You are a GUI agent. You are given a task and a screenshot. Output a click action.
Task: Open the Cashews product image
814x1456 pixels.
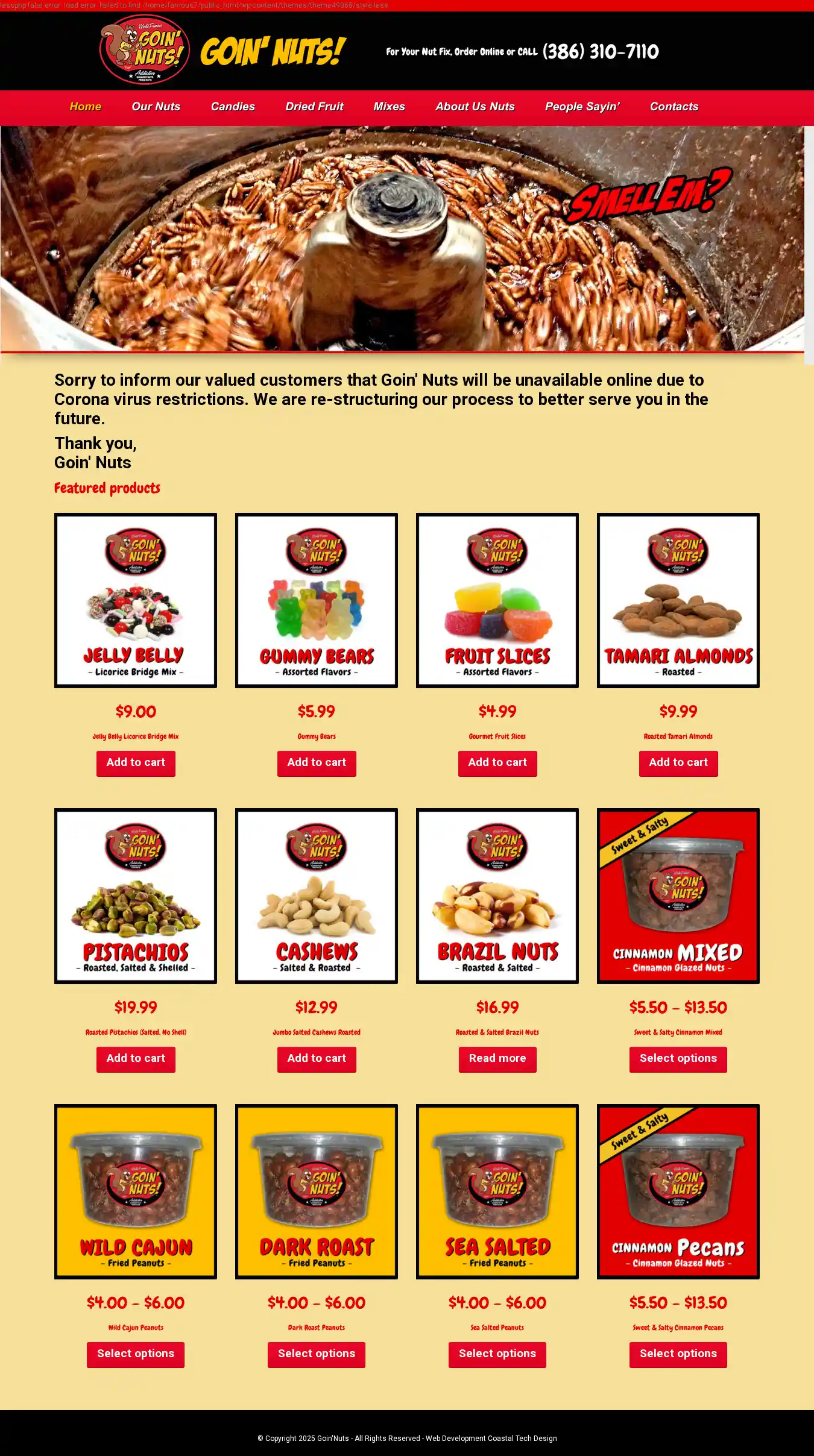click(317, 896)
